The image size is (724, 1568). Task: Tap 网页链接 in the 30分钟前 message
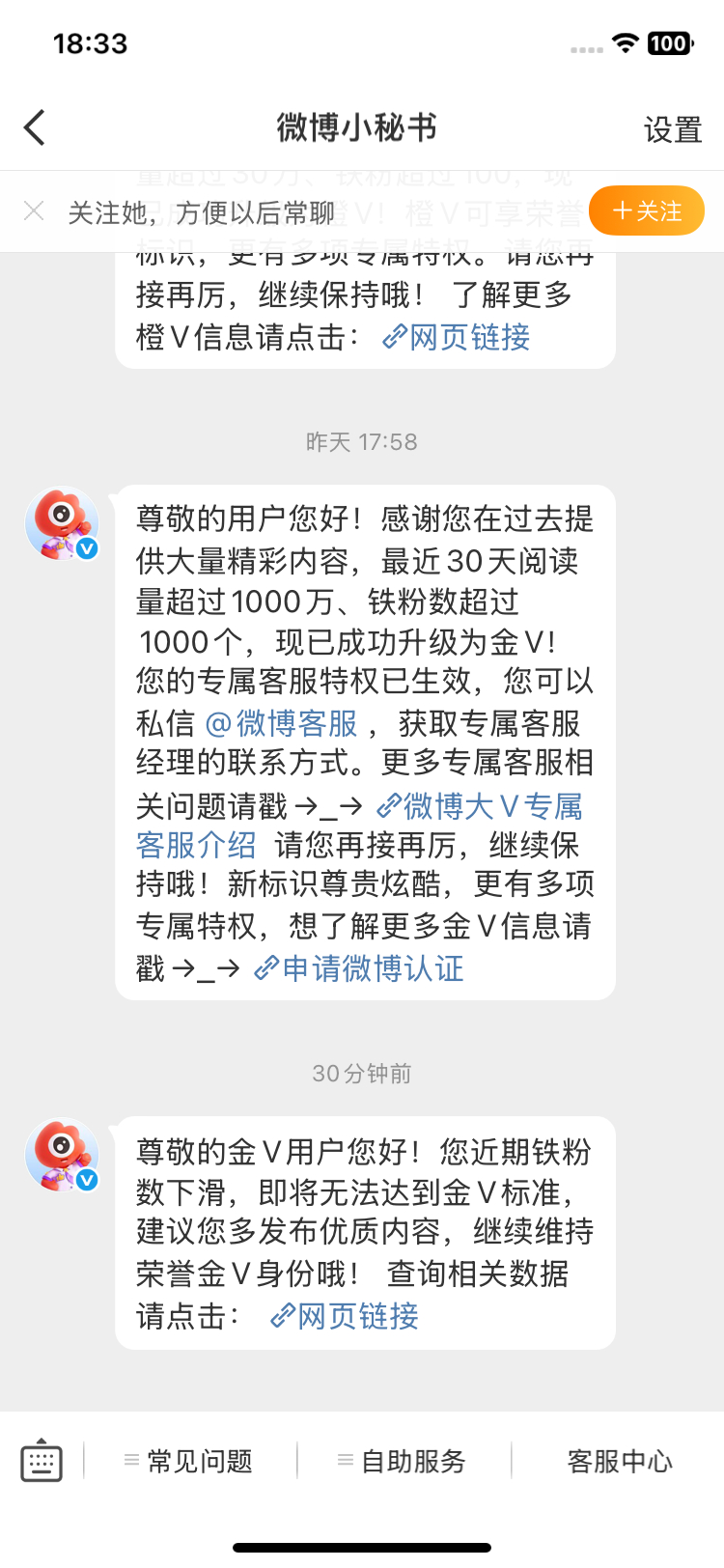pos(355,1316)
